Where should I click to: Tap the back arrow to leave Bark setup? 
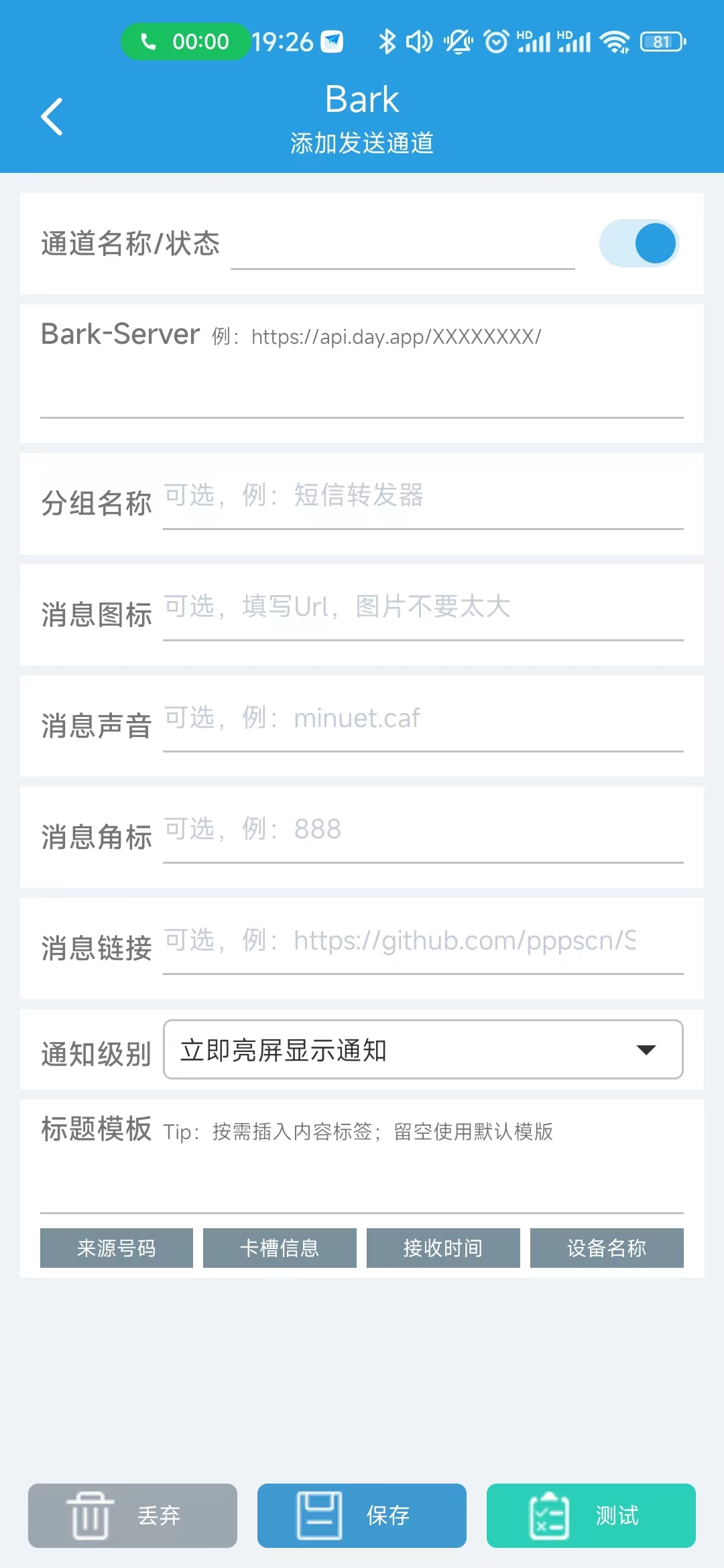(52, 116)
